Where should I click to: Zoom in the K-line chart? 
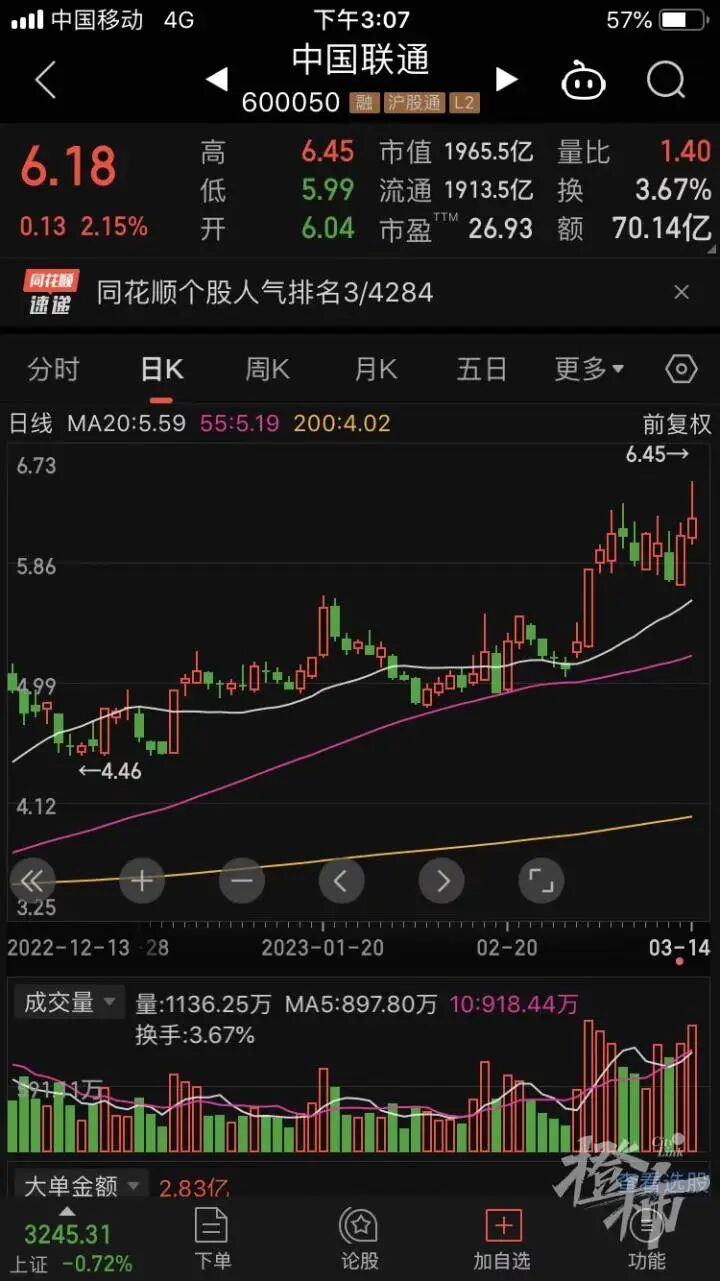(x=142, y=881)
